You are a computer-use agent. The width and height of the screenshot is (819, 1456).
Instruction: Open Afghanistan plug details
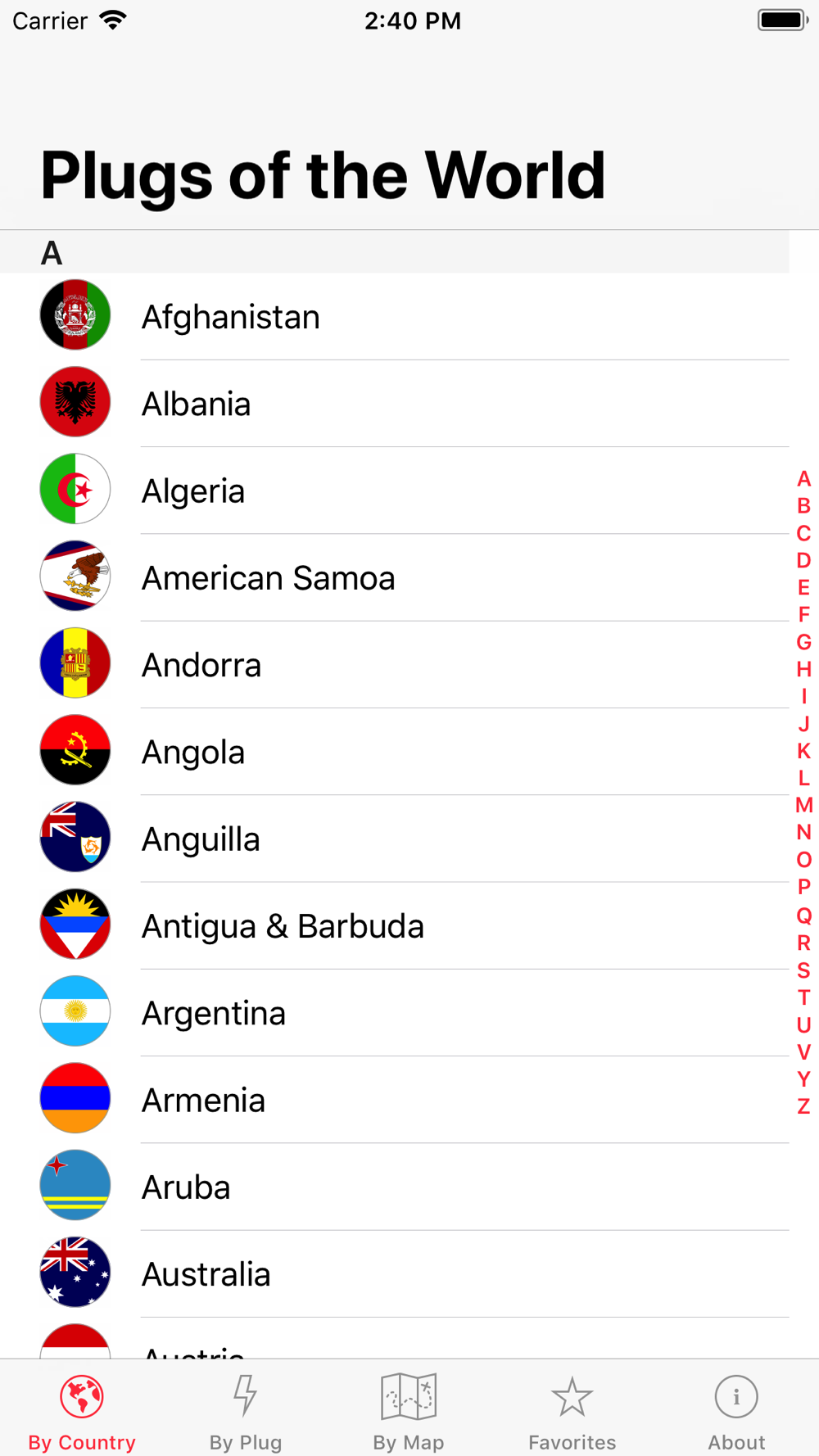395,317
